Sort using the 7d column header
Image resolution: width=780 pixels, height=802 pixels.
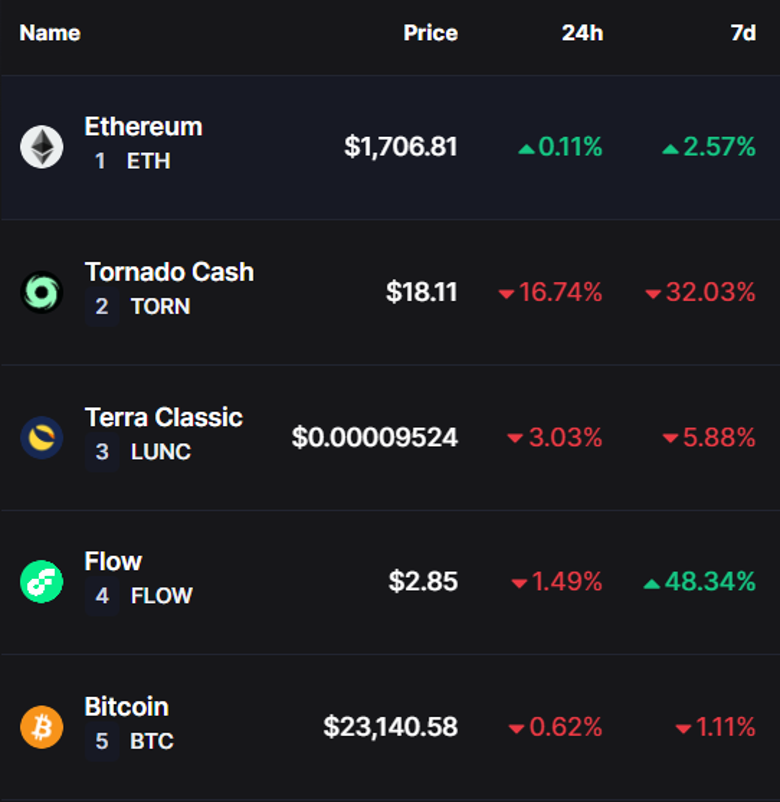coord(742,32)
